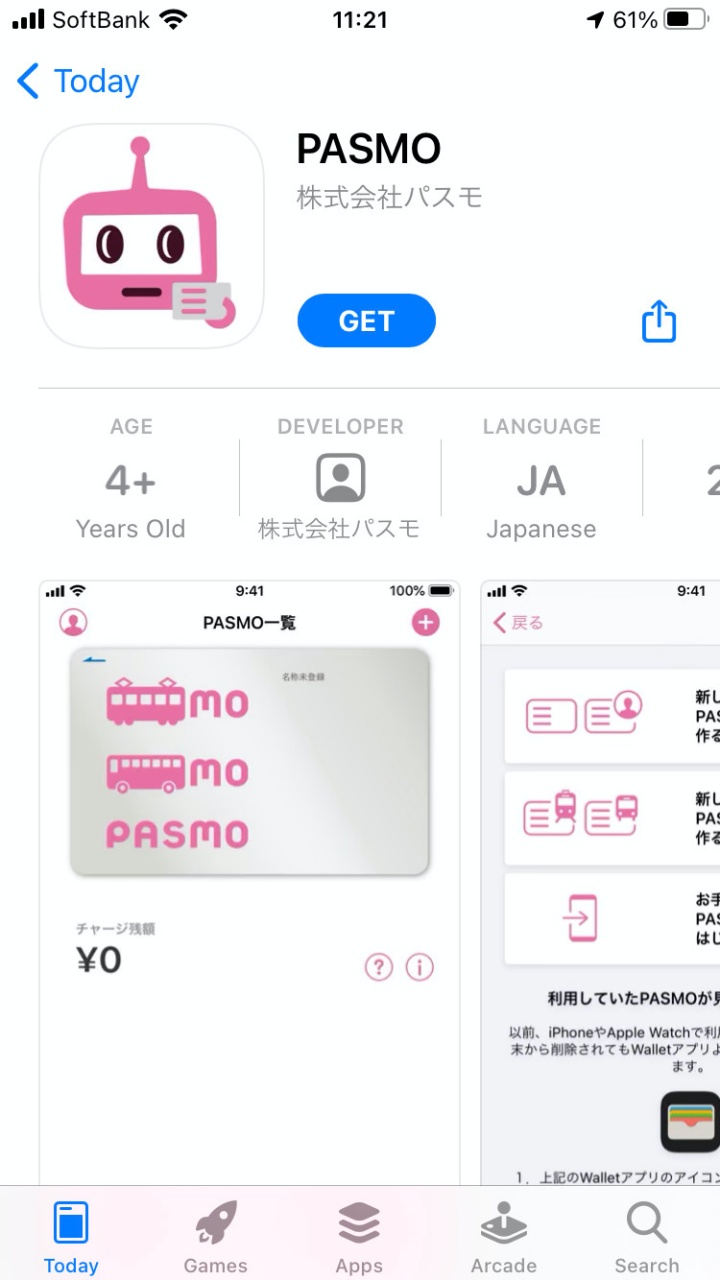The image size is (720, 1280).
Task: Switch to the Apps tab
Action: pyautogui.click(x=359, y=1238)
